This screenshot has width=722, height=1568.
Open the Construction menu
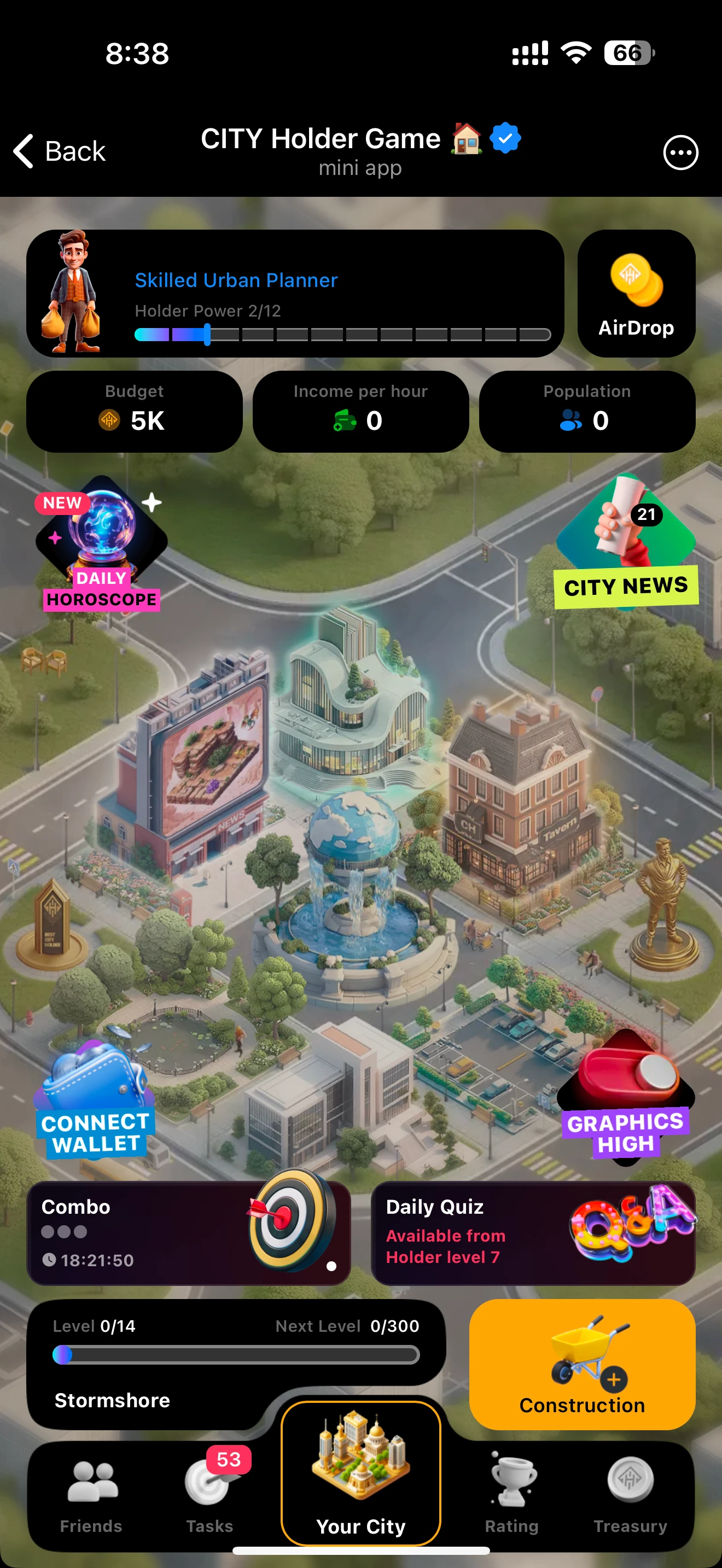(x=582, y=1364)
